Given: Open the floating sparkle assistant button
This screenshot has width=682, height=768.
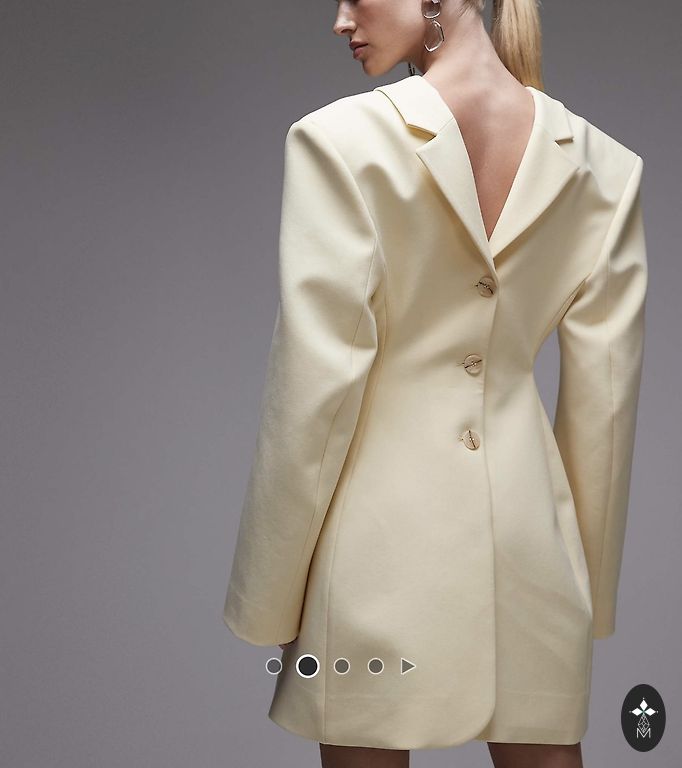Looking at the screenshot, I should click(x=643, y=718).
